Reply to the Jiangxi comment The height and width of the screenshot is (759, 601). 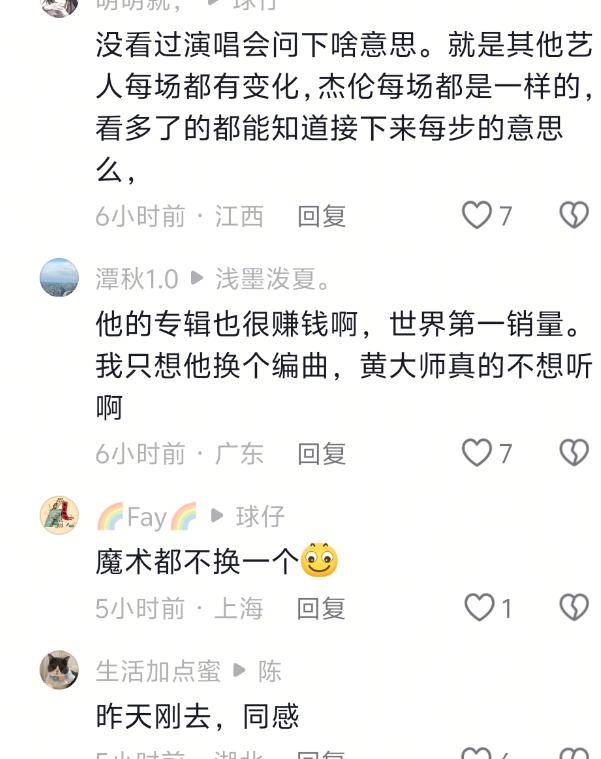click(321, 216)
